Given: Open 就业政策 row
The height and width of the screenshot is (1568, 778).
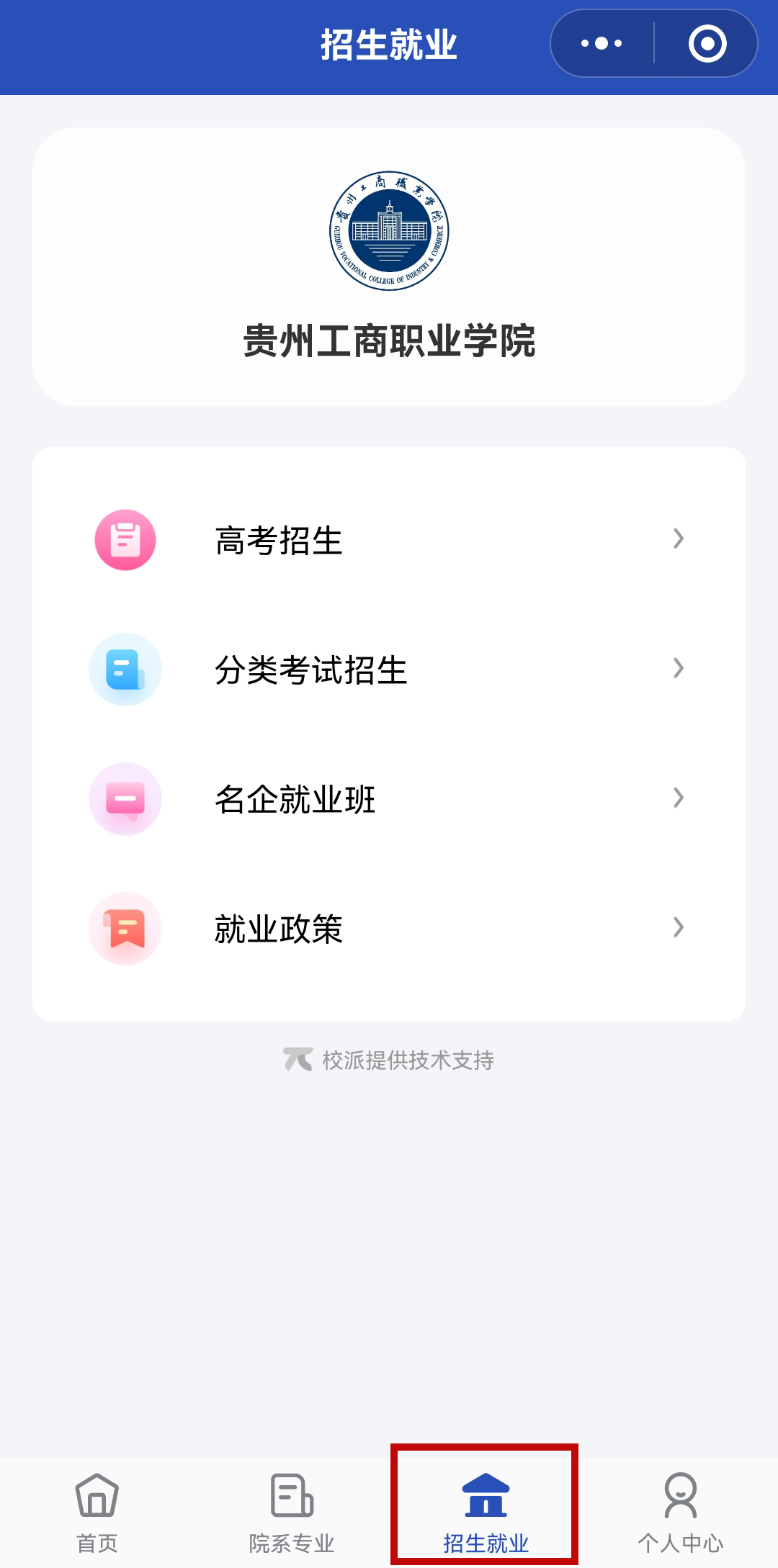Looking at the screenshot, I should (x=389, y=929).
